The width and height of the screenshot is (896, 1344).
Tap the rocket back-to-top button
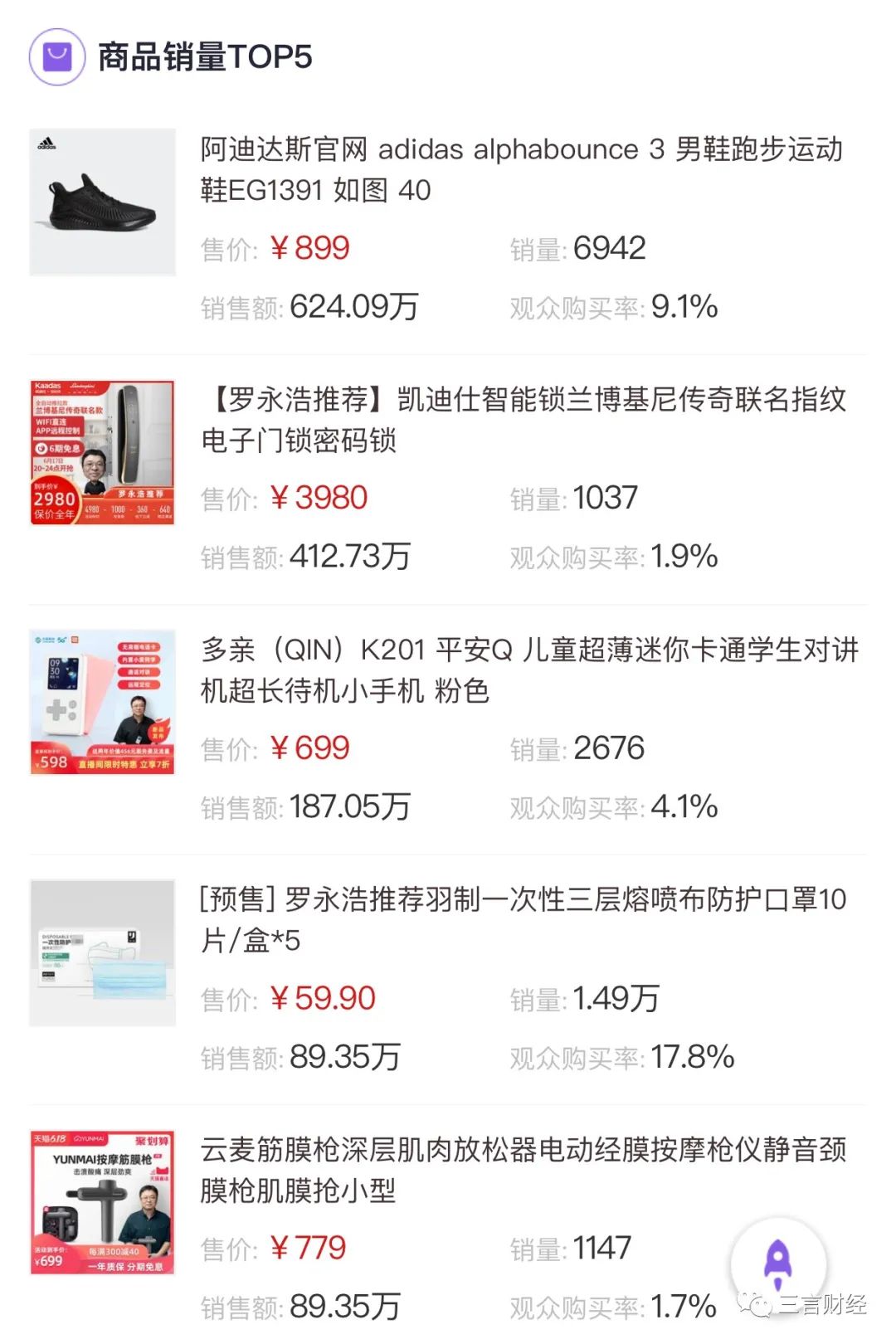click(x=777, y=1264)
